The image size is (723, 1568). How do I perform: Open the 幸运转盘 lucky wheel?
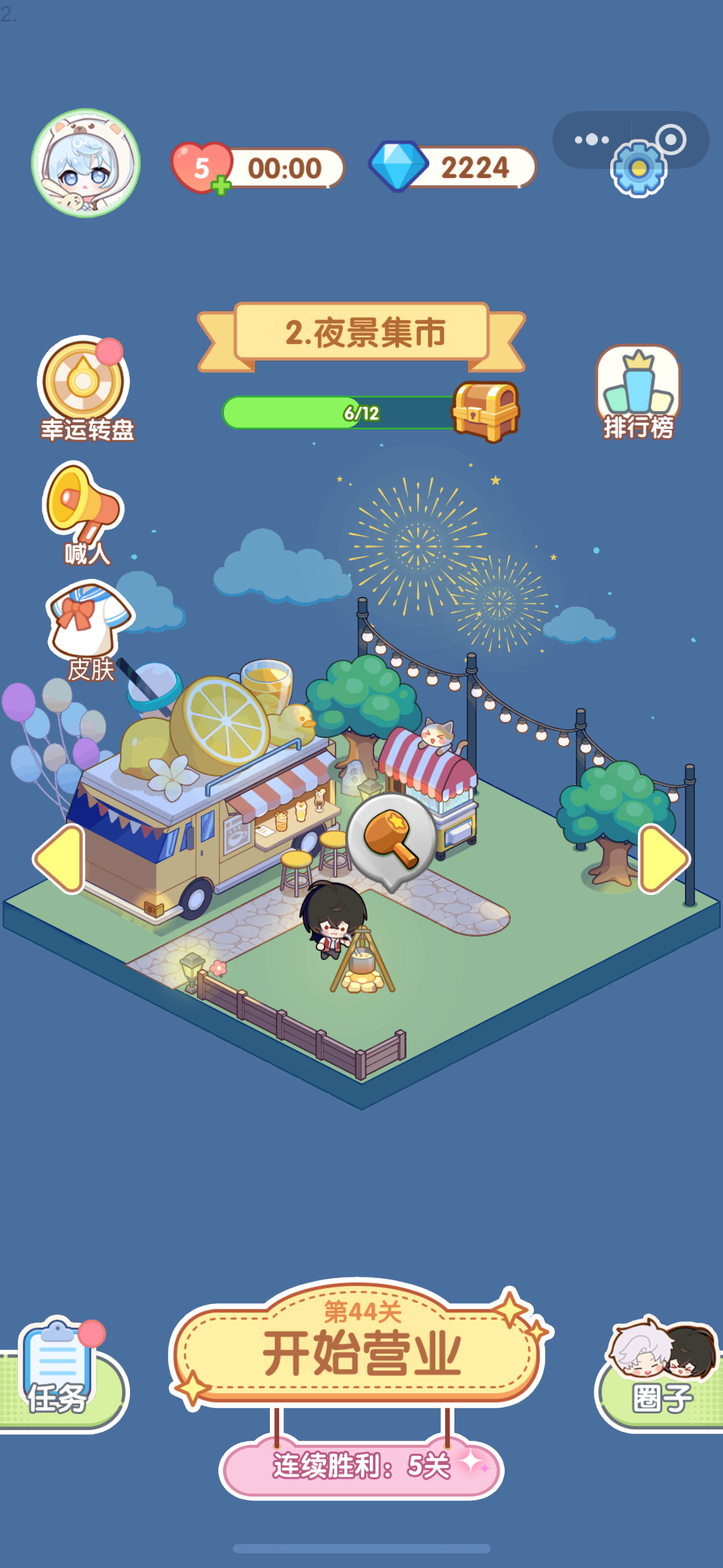pyautogui.click(x=85, y=388)
